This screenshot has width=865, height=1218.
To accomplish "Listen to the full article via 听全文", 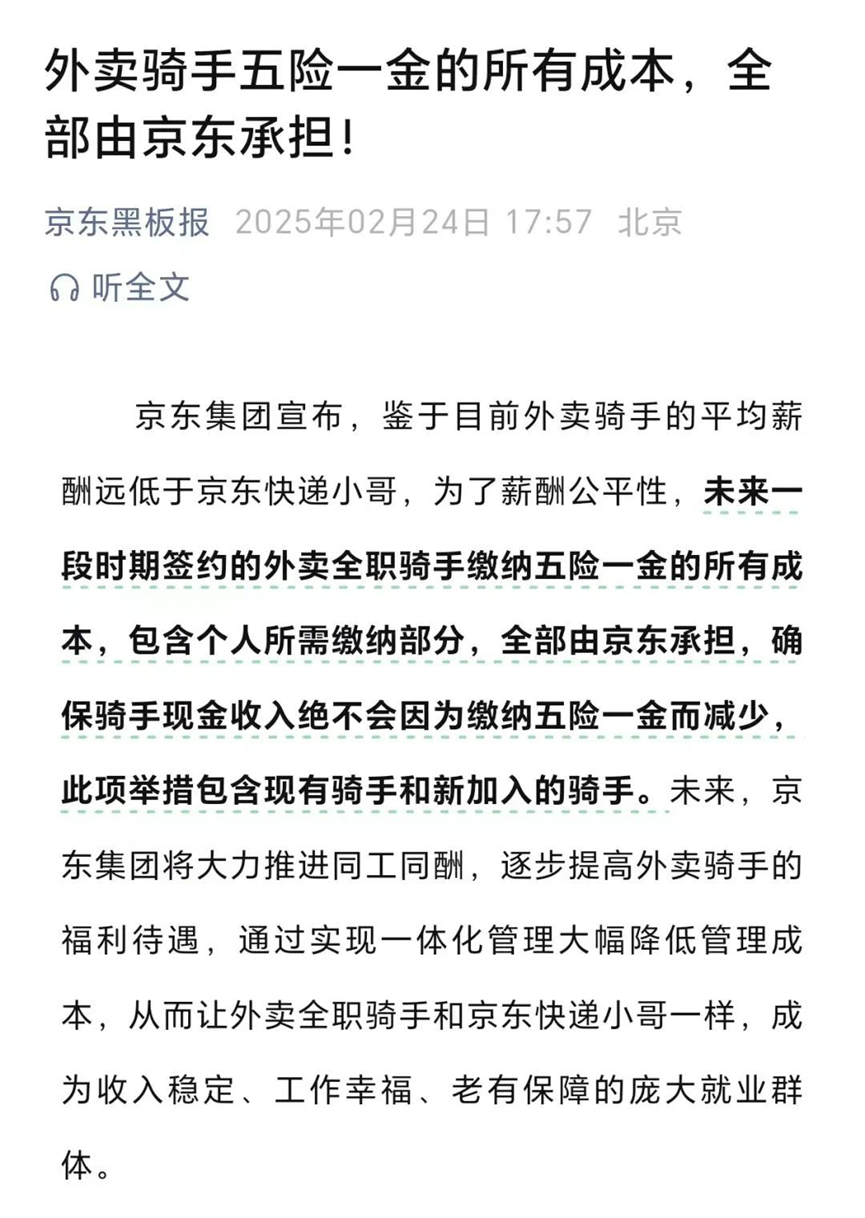I will click(x=120, y=288).
